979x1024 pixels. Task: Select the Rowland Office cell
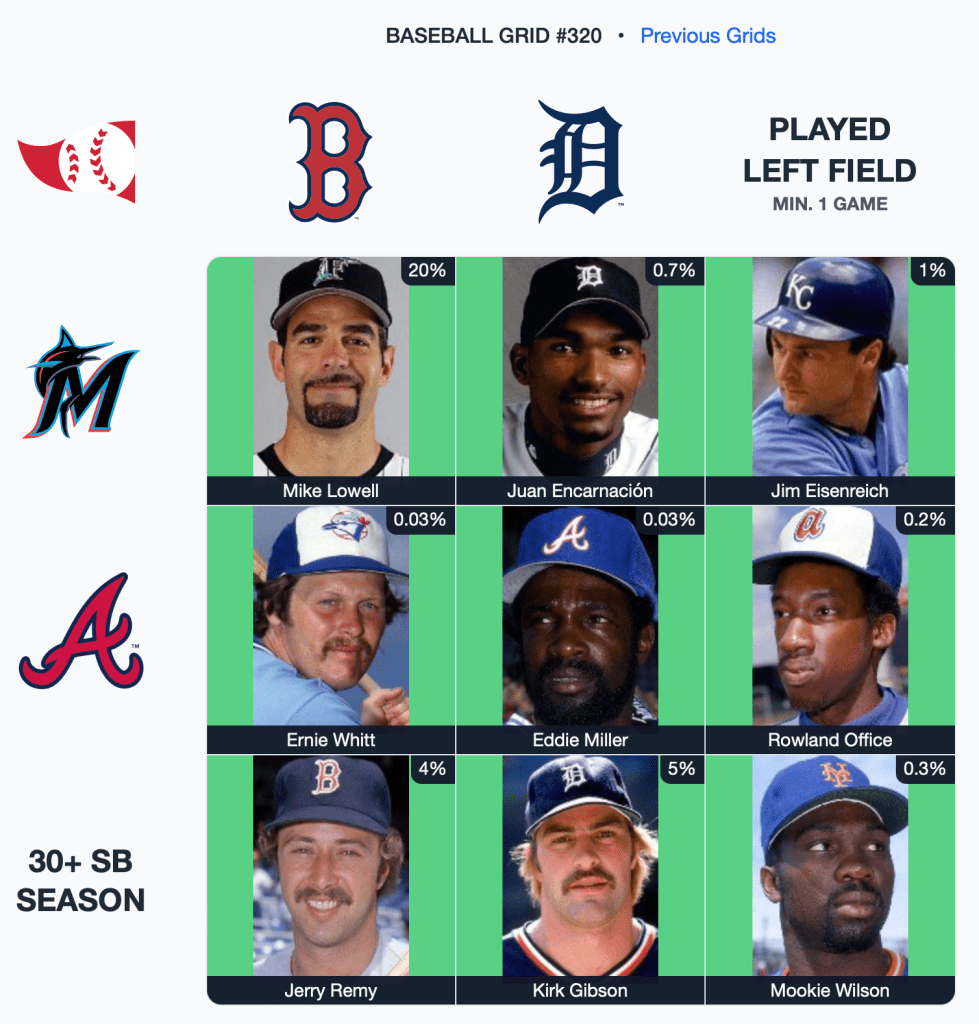point(830,629)
